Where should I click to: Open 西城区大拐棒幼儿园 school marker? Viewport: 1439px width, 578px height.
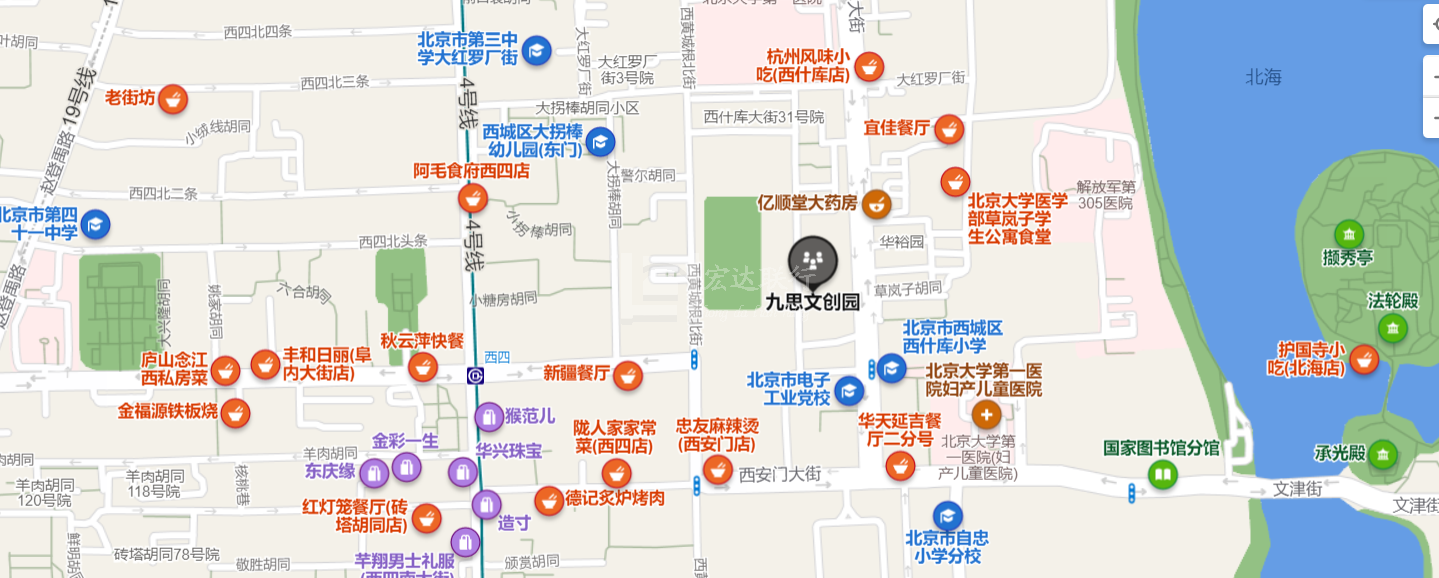599,142
